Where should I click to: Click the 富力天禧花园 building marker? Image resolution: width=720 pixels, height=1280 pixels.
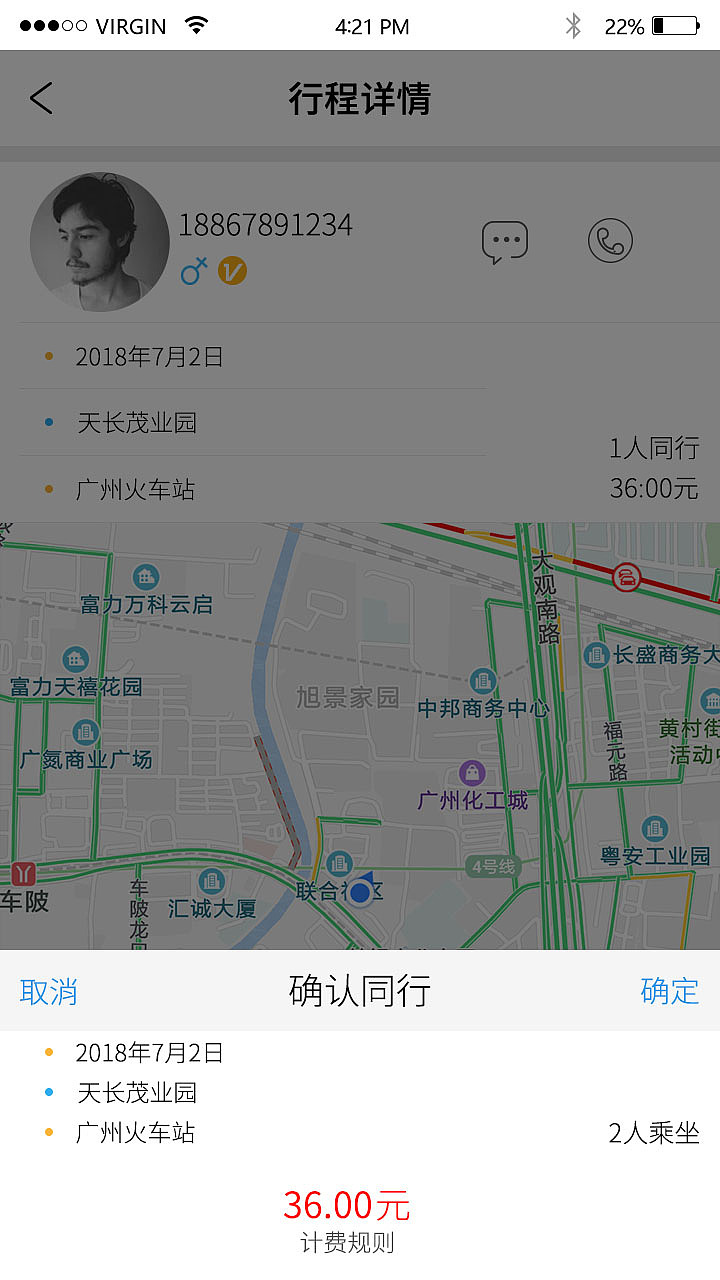[74, 660]
